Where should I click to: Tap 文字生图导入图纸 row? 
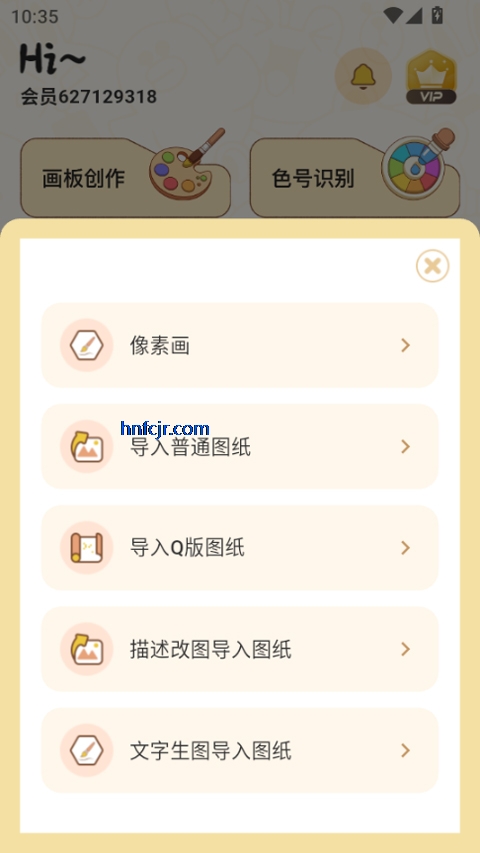[240, 750]
